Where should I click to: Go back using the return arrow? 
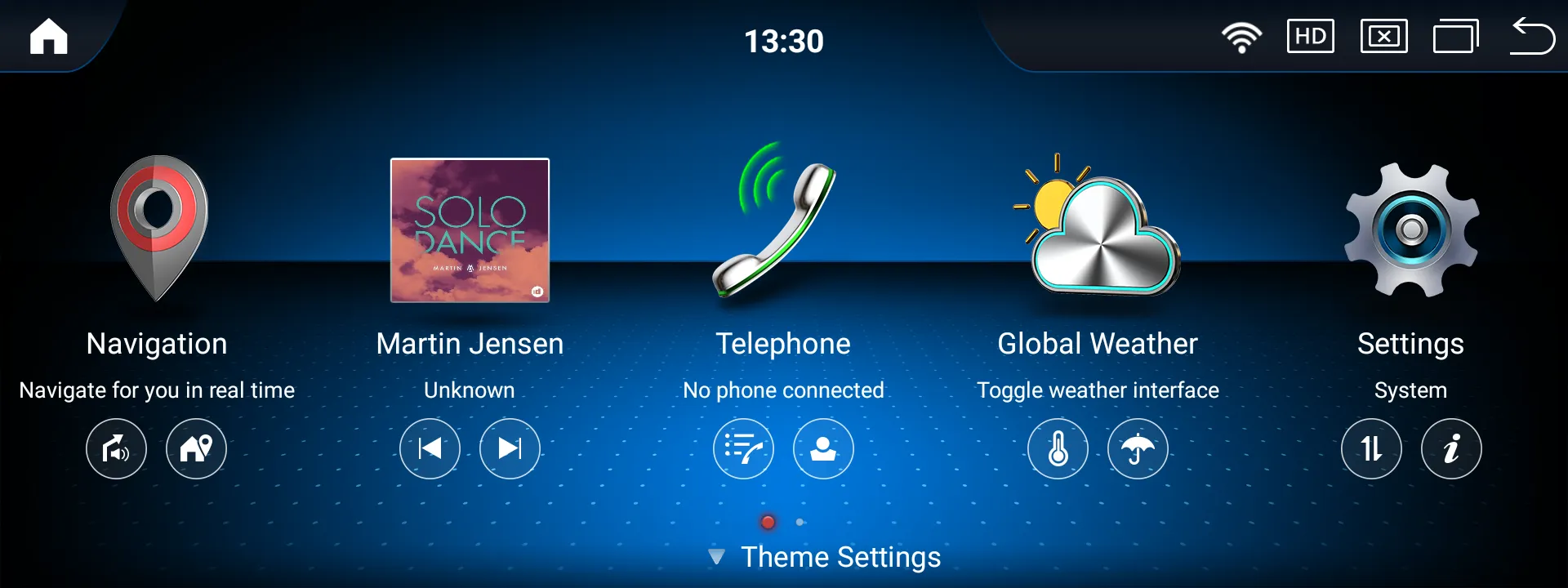1531,37
